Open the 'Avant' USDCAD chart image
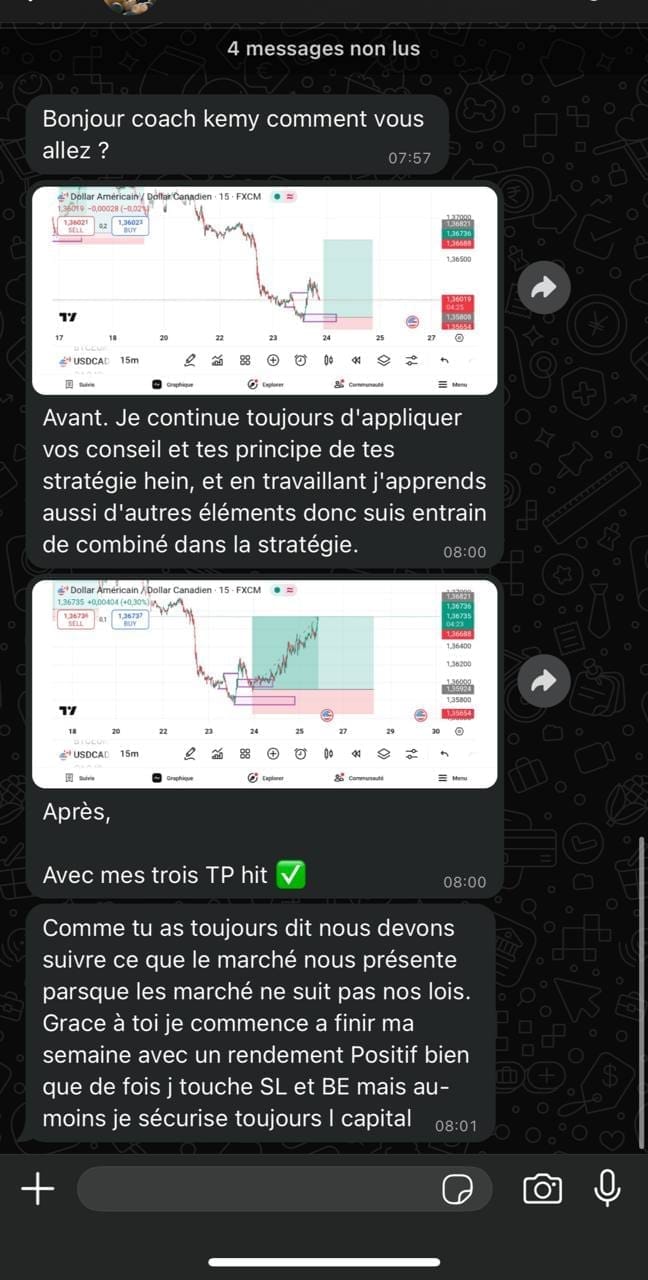Image resolution: width=648 pixels, height=1280 pixels. coord(265,290)
